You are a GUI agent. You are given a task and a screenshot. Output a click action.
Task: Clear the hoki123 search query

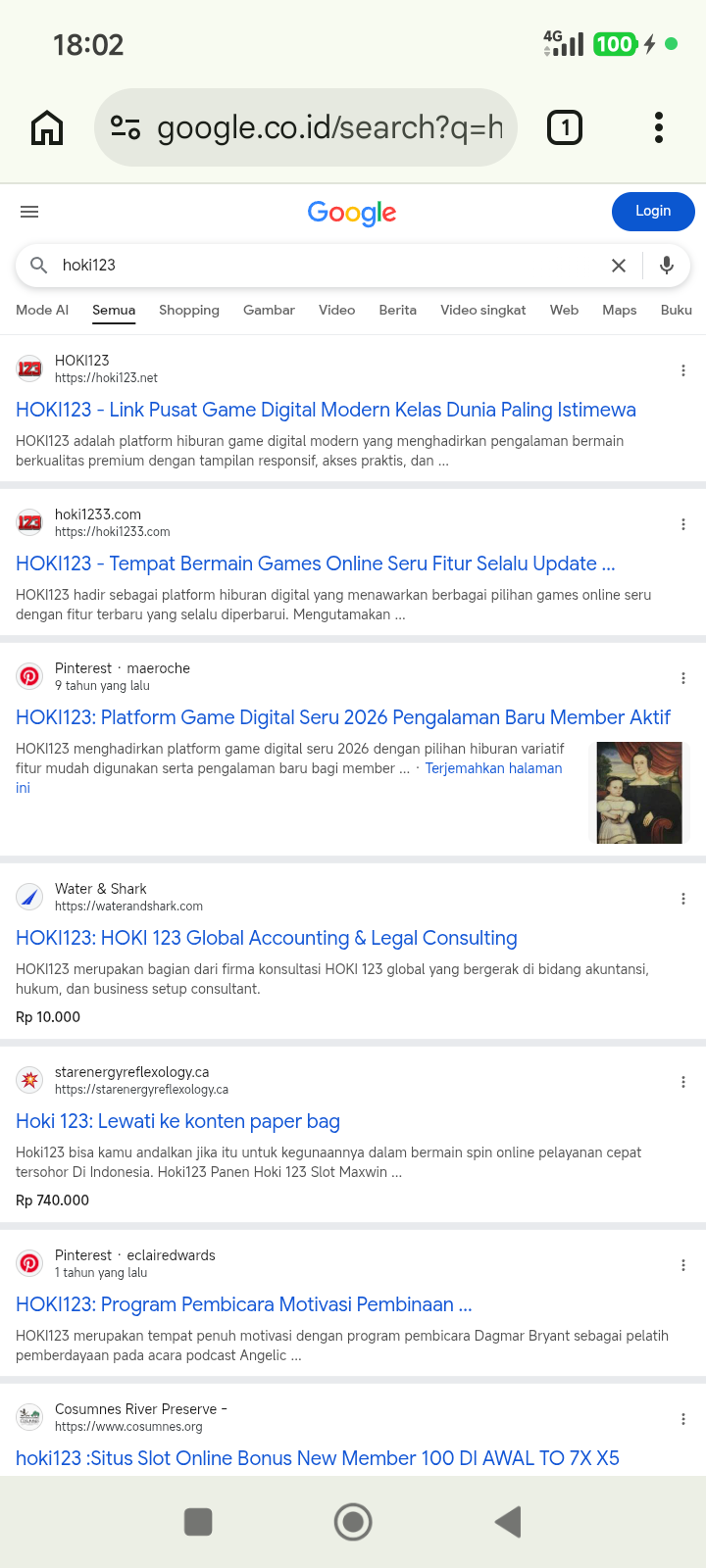point(619,266)
